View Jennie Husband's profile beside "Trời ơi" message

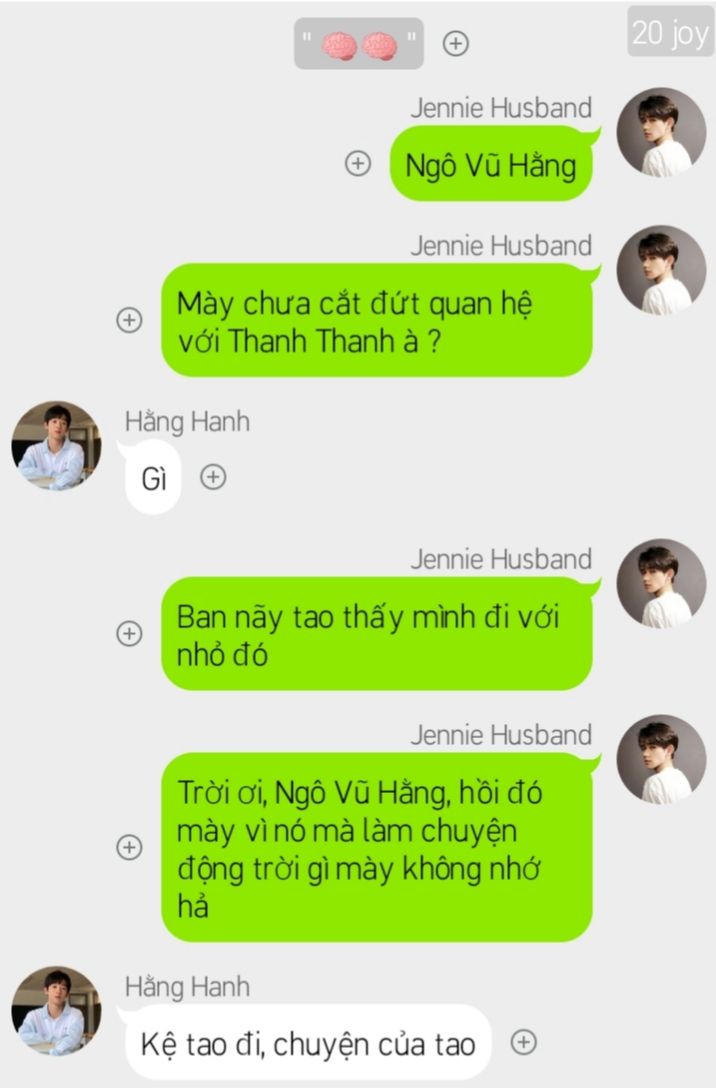pos(661,759)
